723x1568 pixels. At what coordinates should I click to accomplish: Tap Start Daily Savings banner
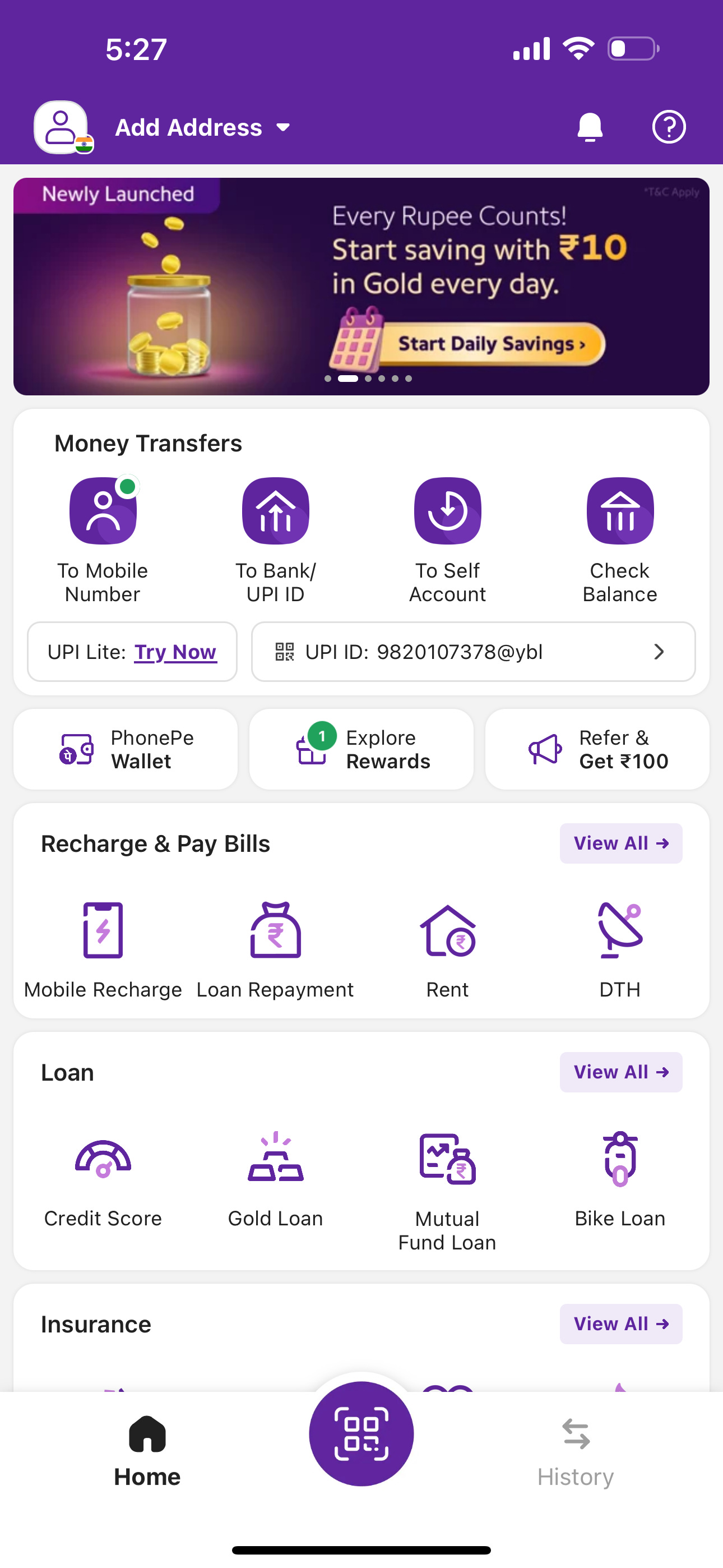490,344
